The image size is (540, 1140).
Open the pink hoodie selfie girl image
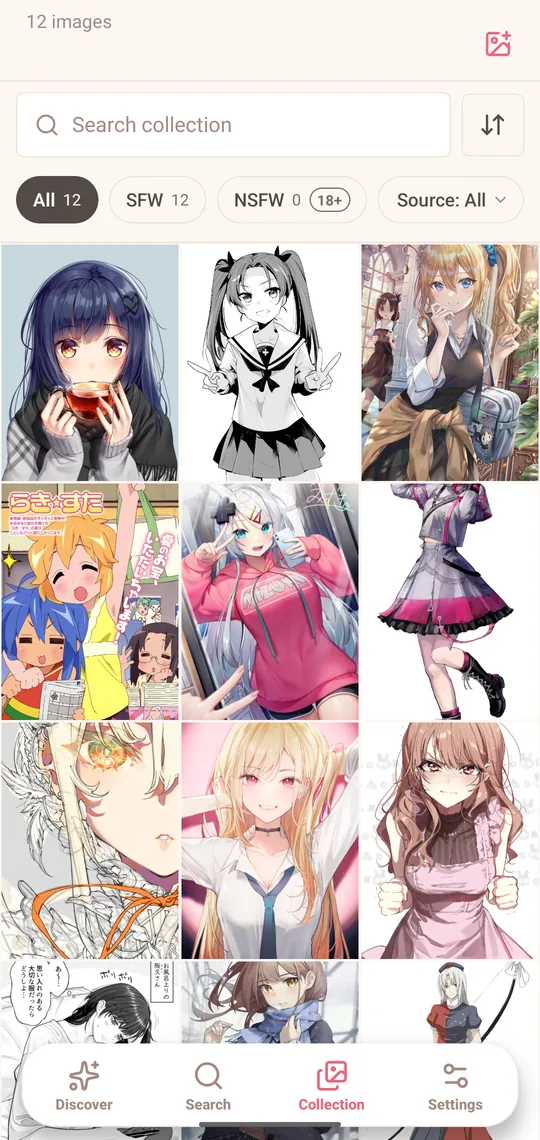tap(270, 601)
